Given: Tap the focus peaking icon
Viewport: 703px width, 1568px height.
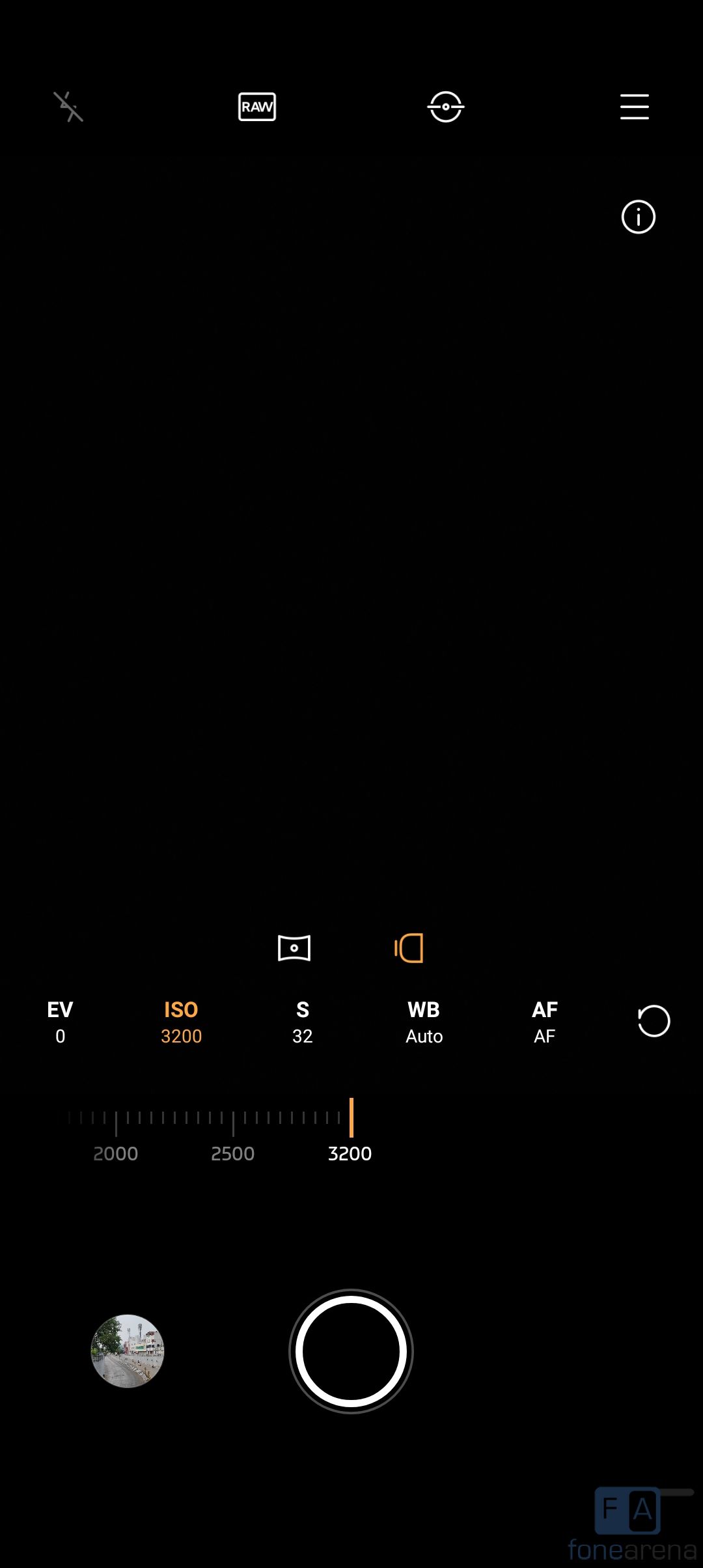Looking at the screenshot, I should pyautogui.click(x=446, y=107).
